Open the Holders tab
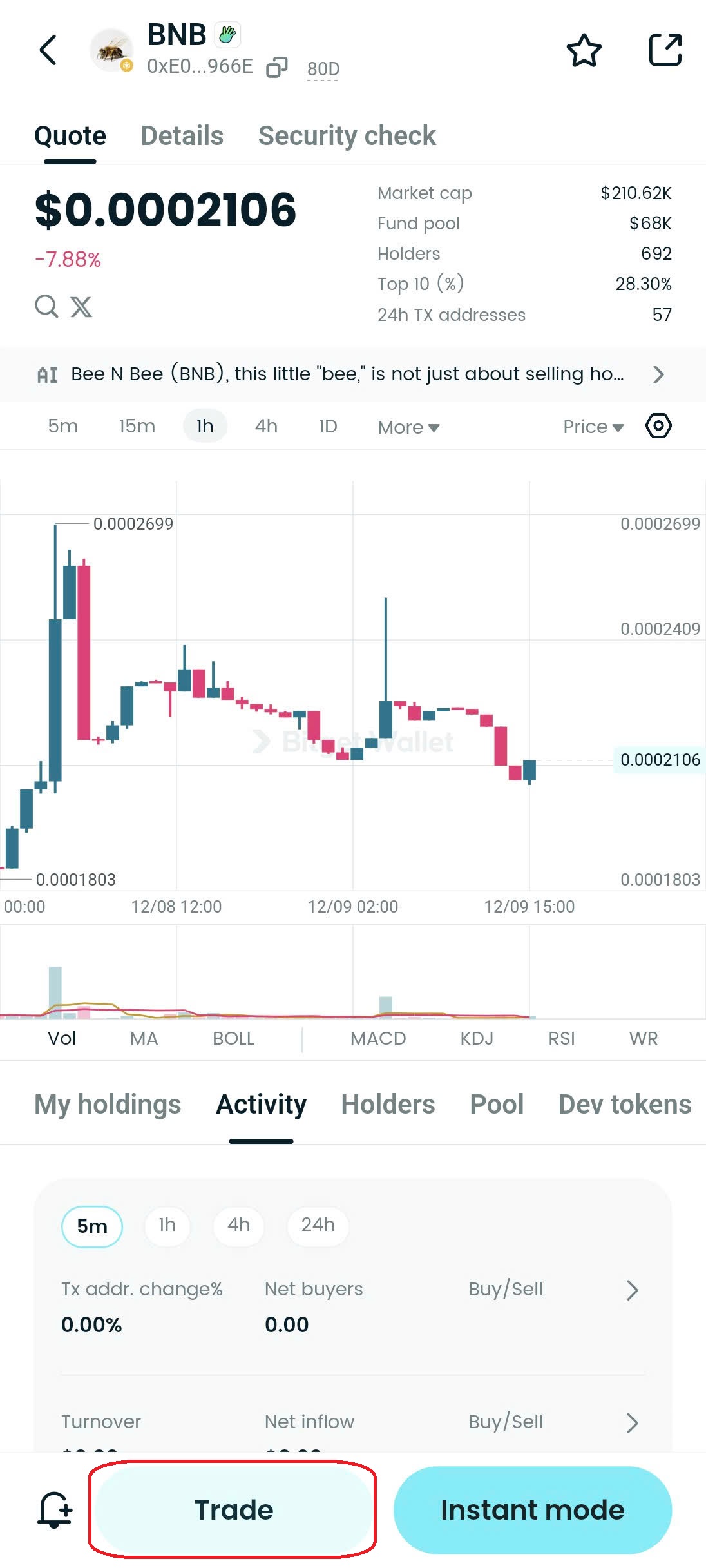 coord(388,1104)
